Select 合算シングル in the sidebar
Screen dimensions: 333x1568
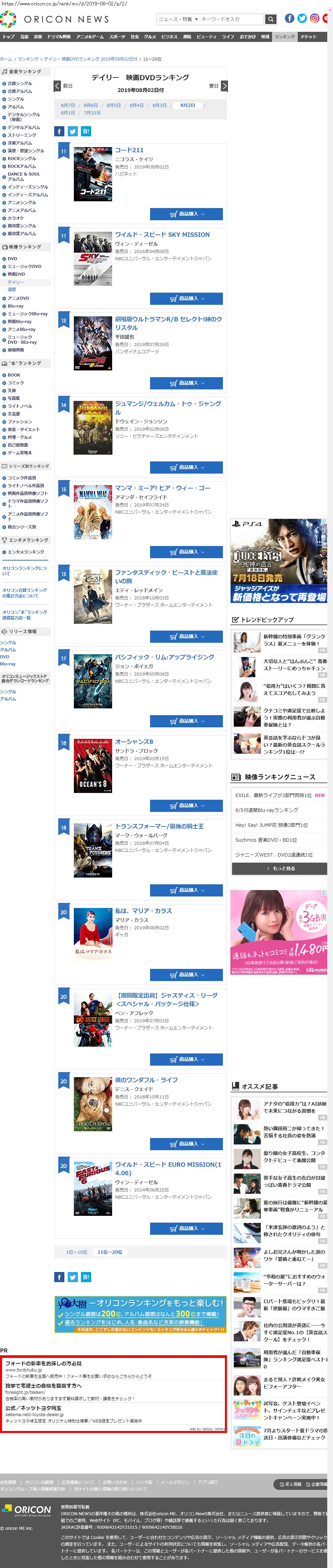point(20,84)
